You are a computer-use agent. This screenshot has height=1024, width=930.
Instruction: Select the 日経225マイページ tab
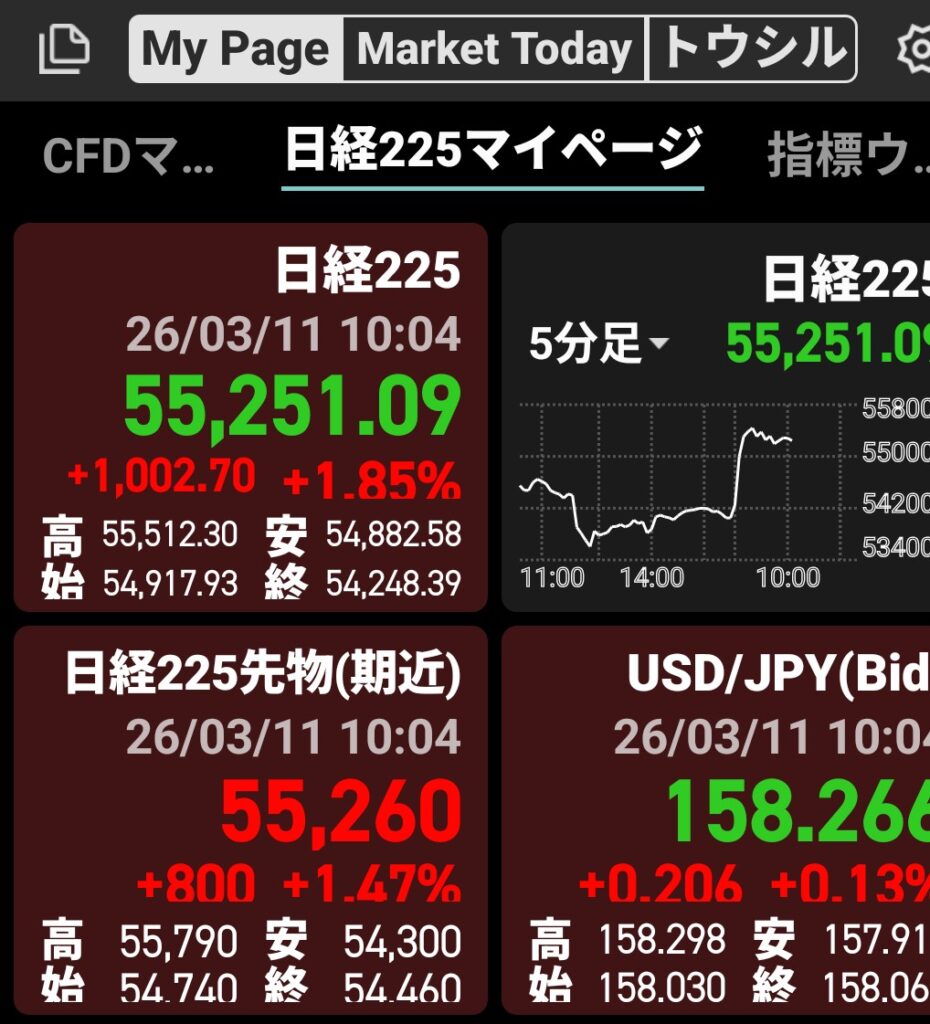493,152
